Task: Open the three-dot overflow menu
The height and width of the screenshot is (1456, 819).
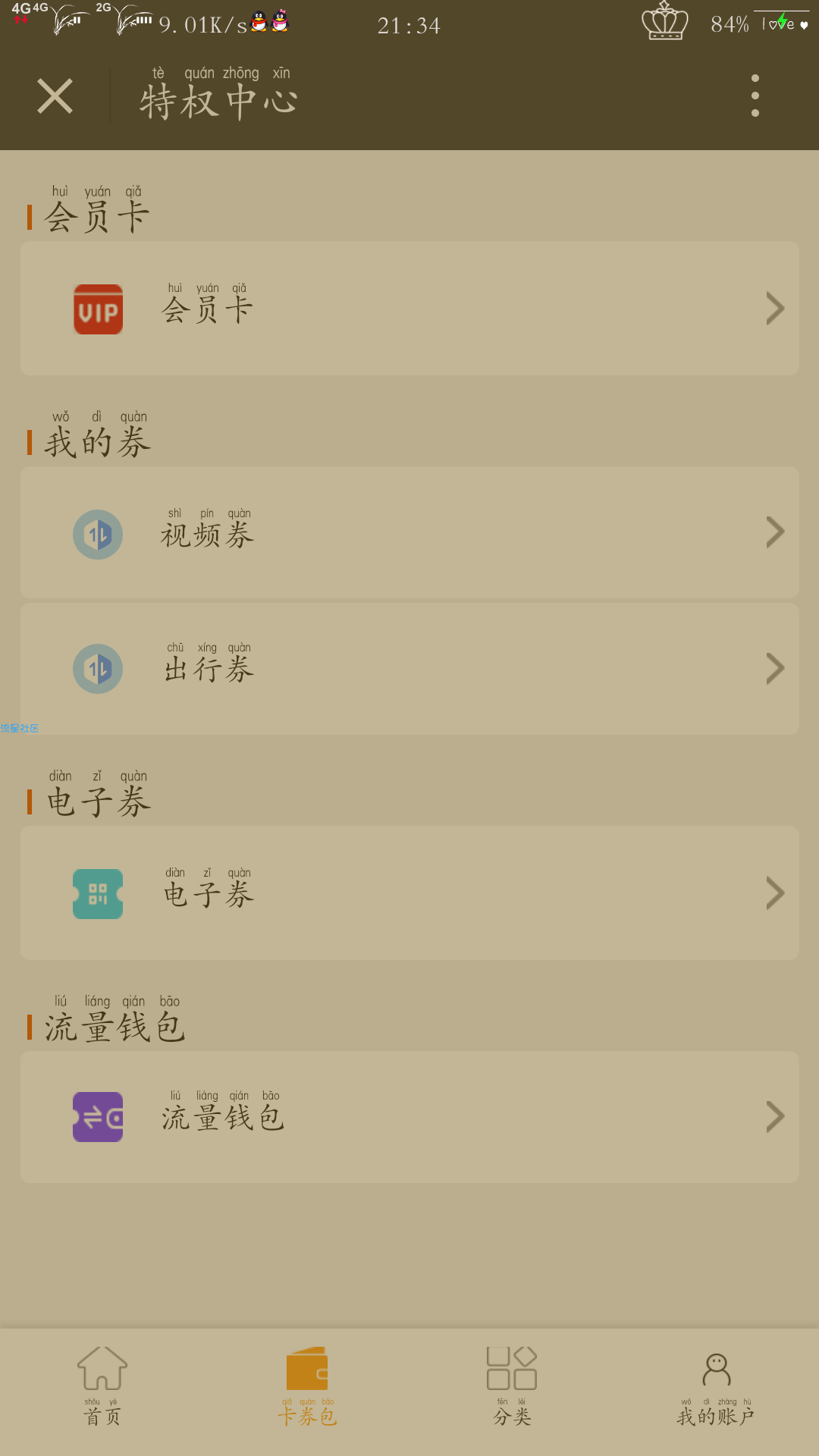Action: tap(755, 96)
